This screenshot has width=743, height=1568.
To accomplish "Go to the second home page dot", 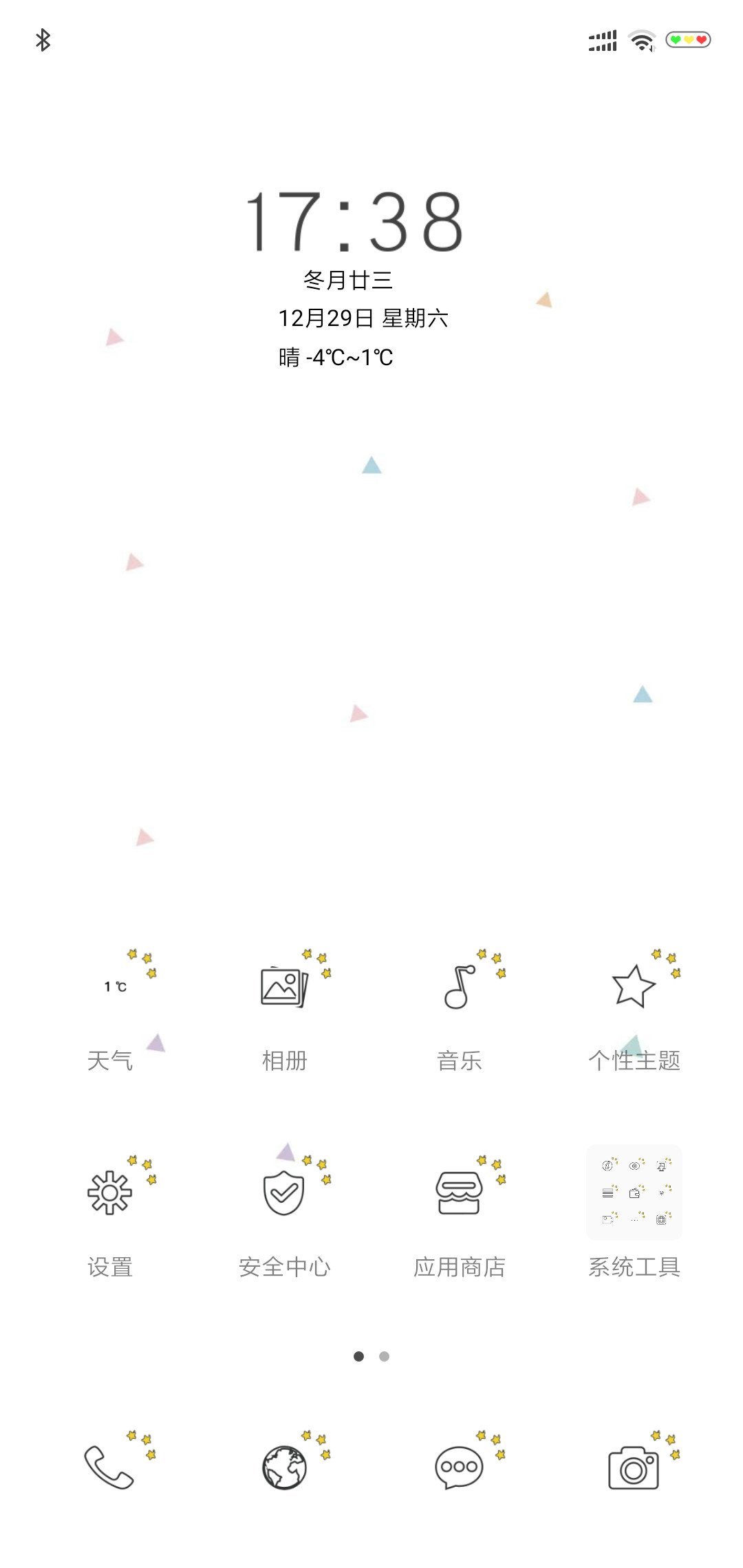I will pos(384,1356).
